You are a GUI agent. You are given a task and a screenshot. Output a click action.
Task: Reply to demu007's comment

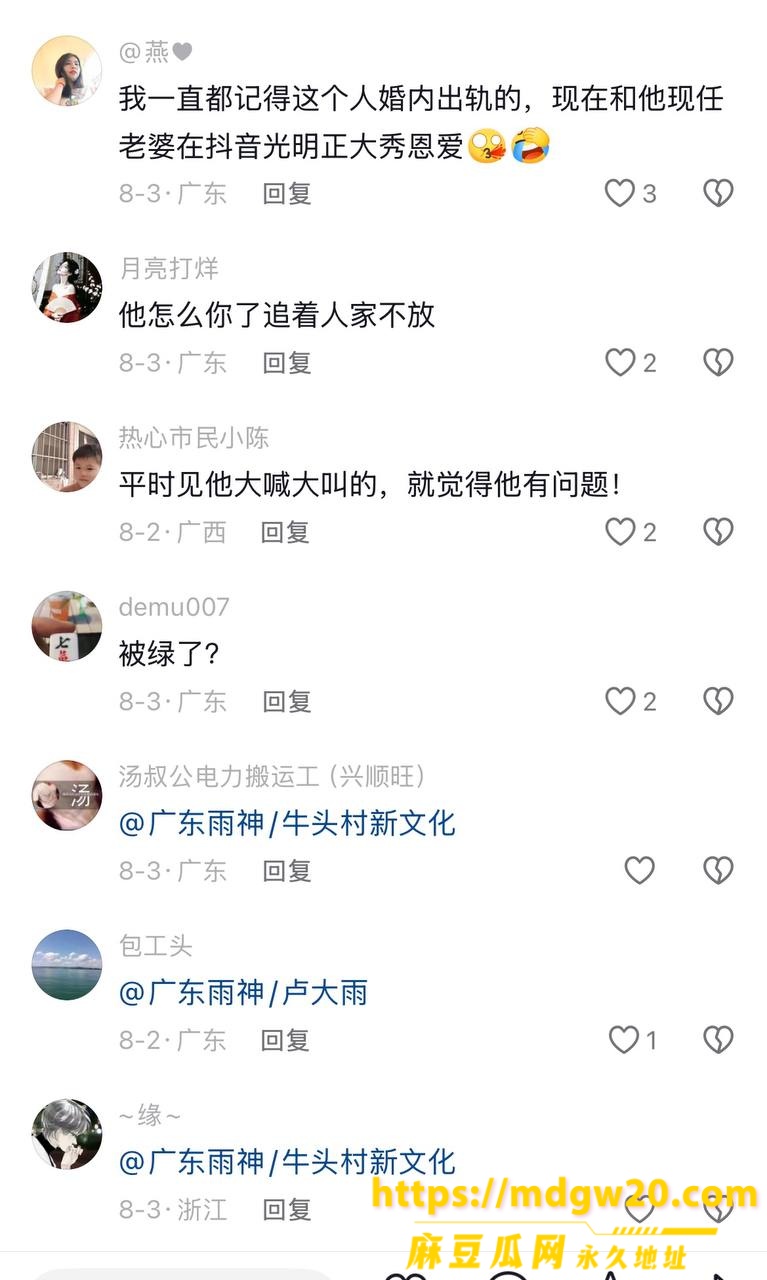click(x=287, y=702)
